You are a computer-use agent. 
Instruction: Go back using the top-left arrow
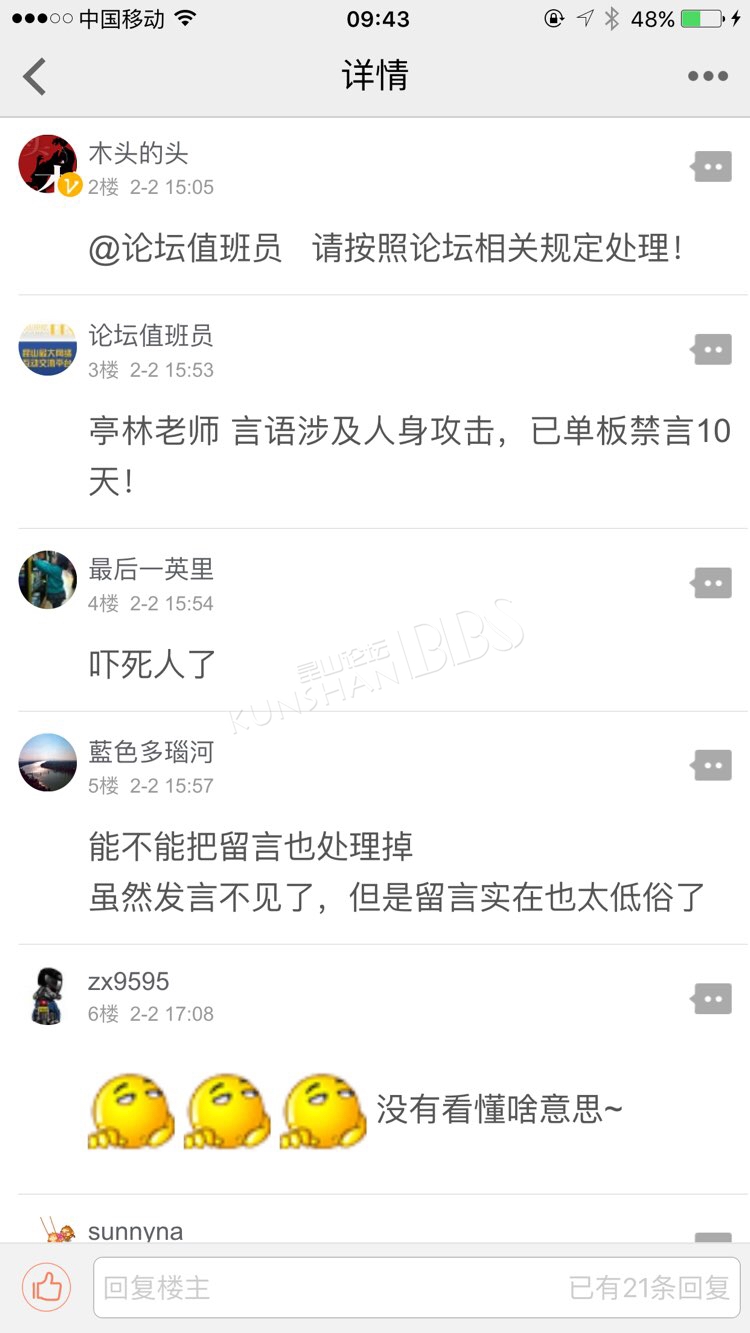[x=35, y=77]
